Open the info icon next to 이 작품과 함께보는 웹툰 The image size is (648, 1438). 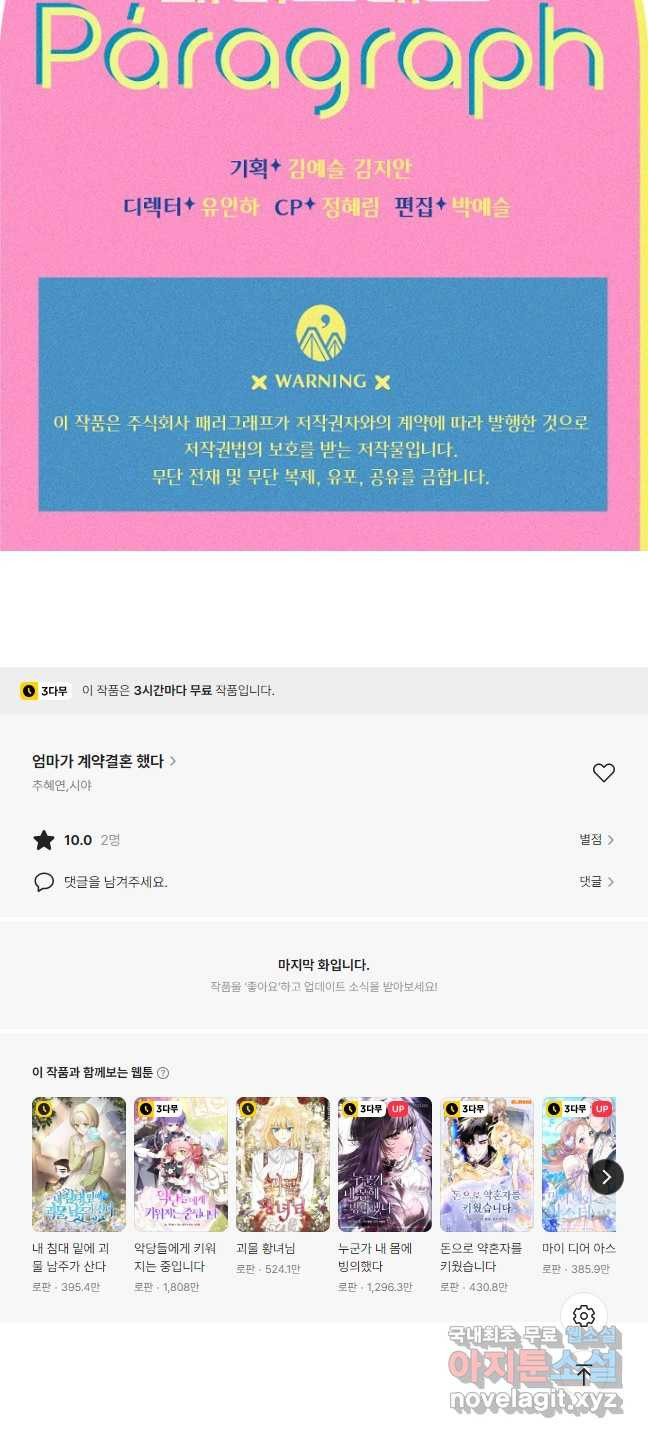pyautogui.click(x=163, y=1073)
